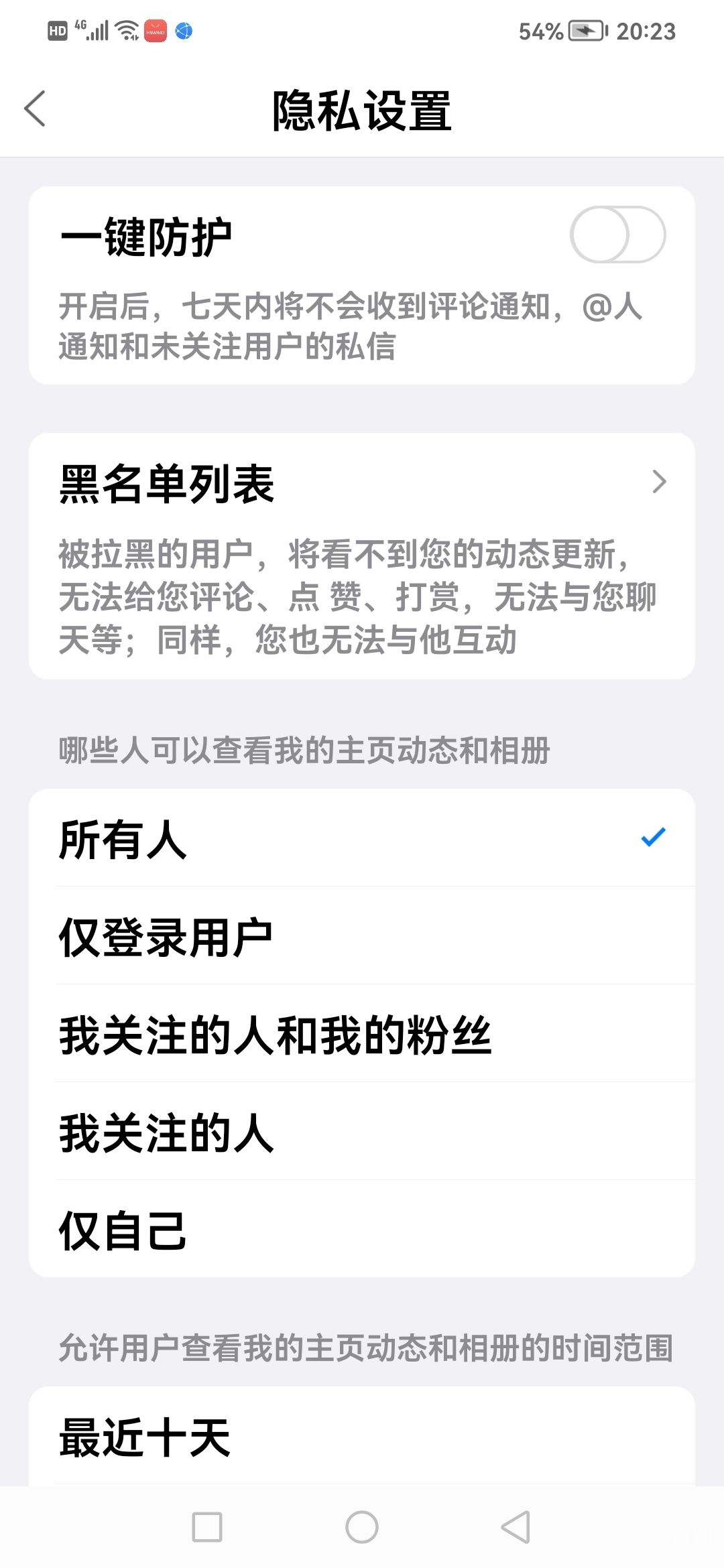Enable the 一键防护 switch
The image size is (724, 1568).
click(617, 235)
